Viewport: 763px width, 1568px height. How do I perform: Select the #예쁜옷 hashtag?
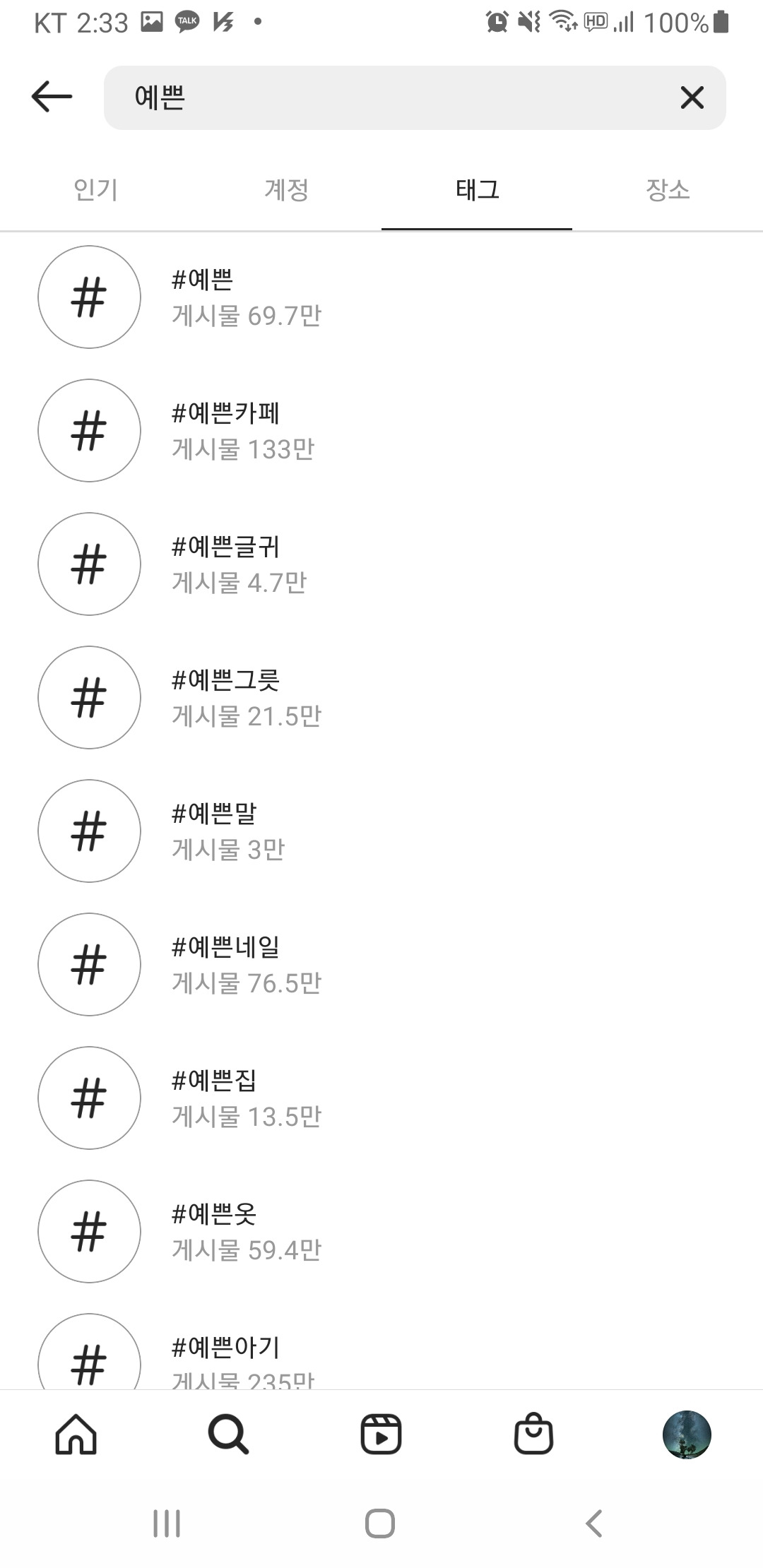pos(381,1231)
